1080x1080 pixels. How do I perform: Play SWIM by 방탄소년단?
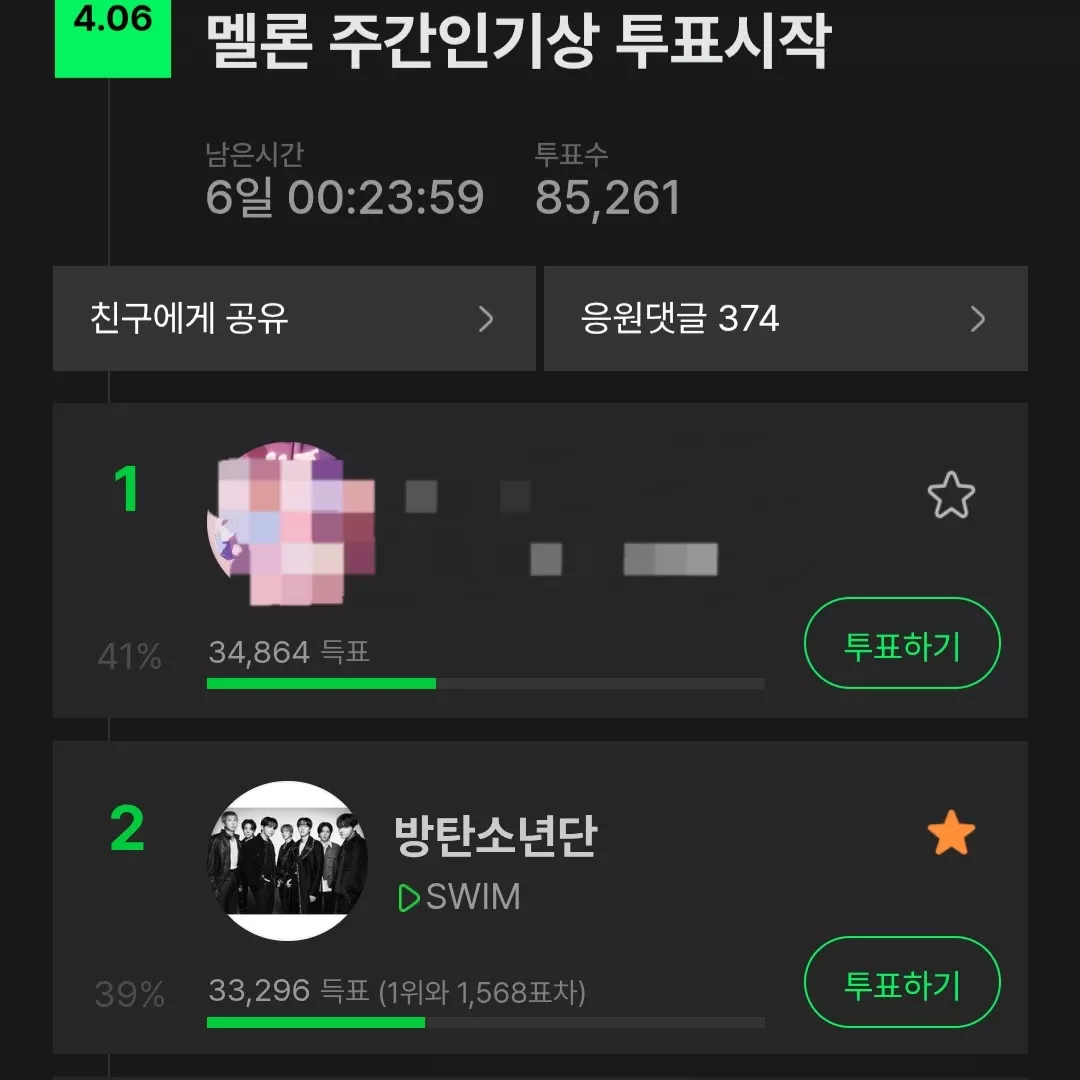click(460, 897)
